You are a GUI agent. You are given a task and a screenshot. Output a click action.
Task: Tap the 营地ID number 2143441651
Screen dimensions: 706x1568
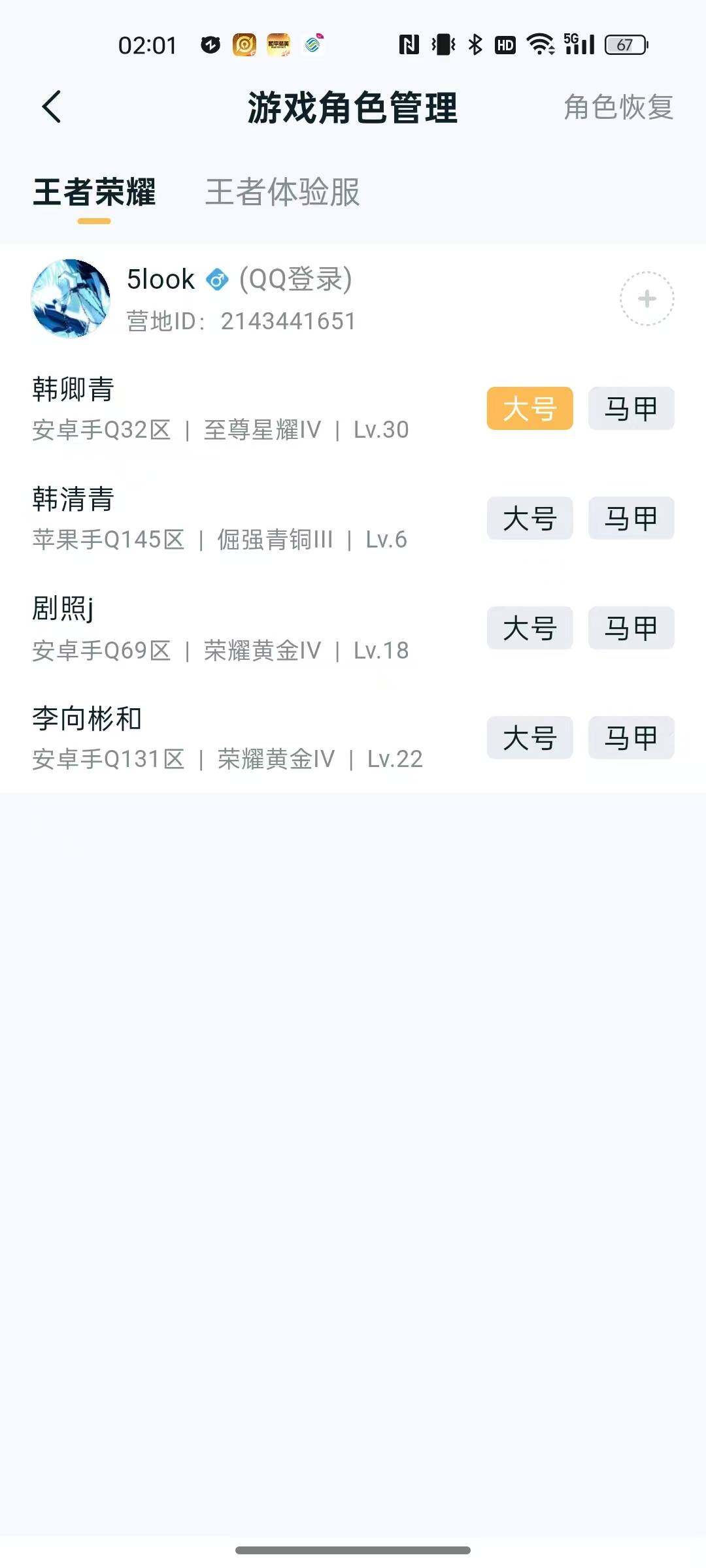(x=288, y=321)
